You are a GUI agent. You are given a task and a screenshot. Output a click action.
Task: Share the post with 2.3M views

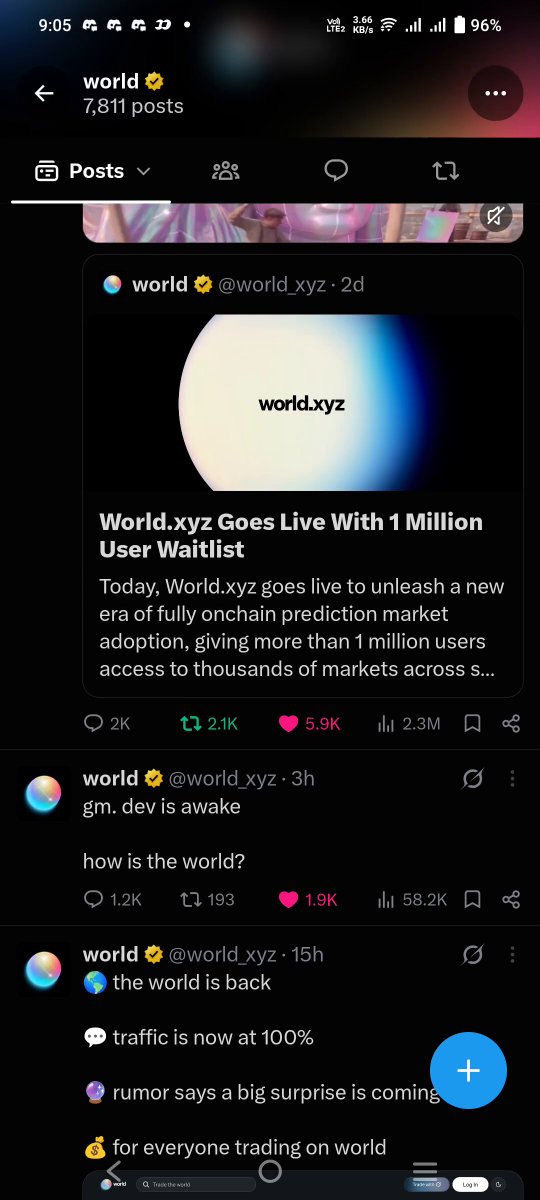511,723
